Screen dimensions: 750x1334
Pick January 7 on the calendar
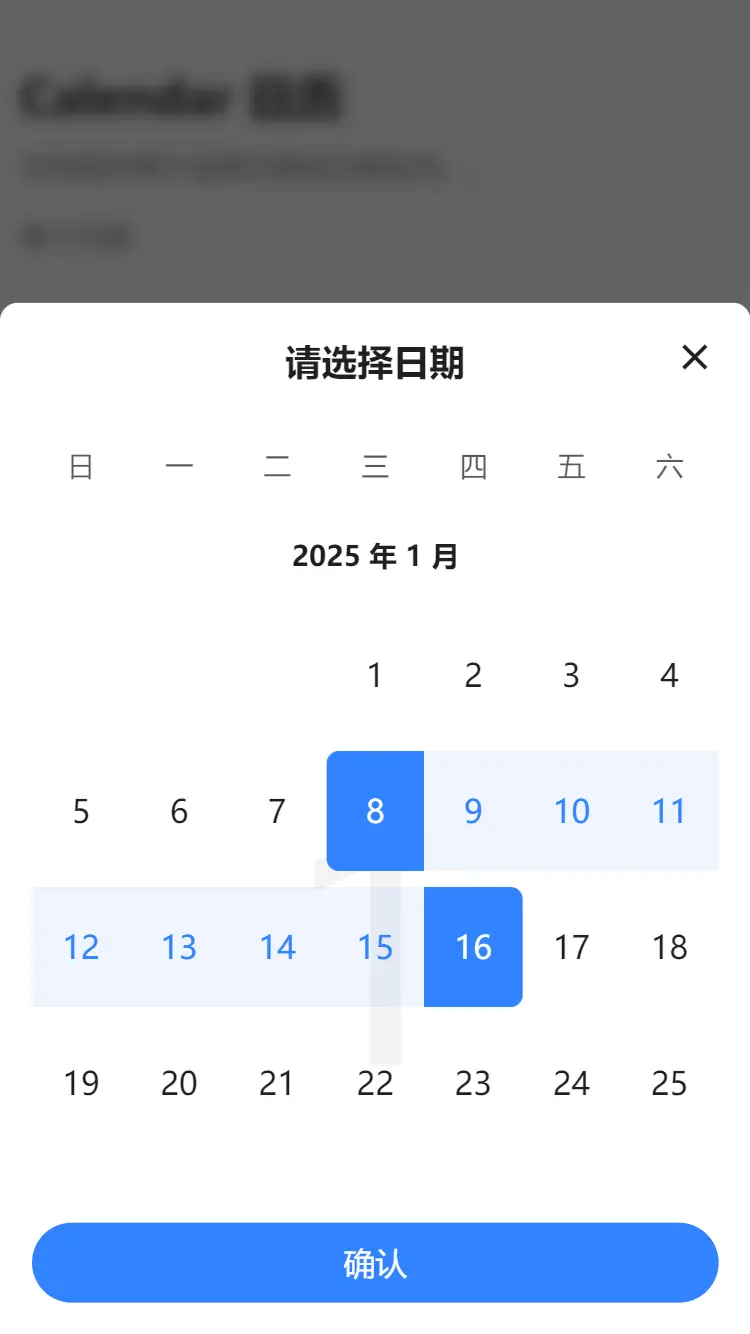coord(277,811)
